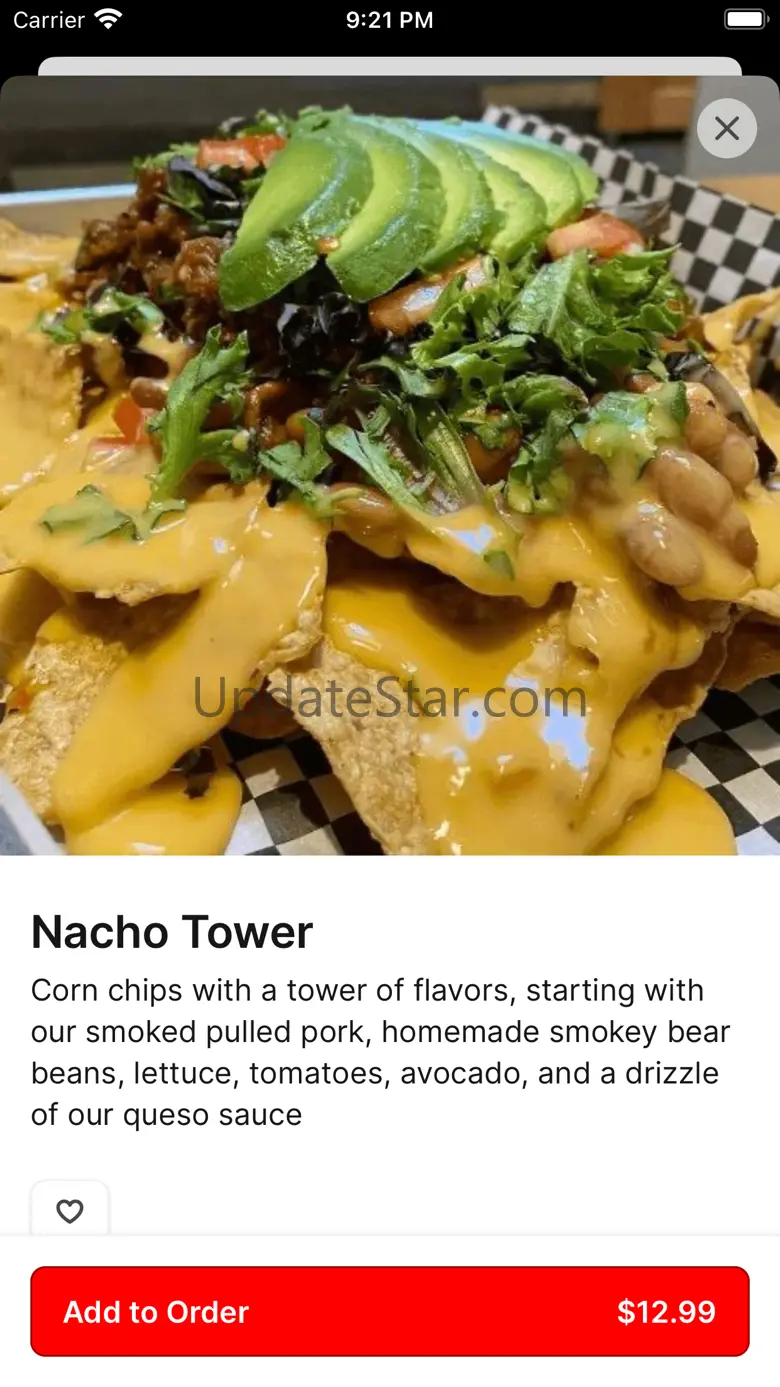Favorite the Nacho Tower with the heart

pyautogui.click(x=70, y=1211)
